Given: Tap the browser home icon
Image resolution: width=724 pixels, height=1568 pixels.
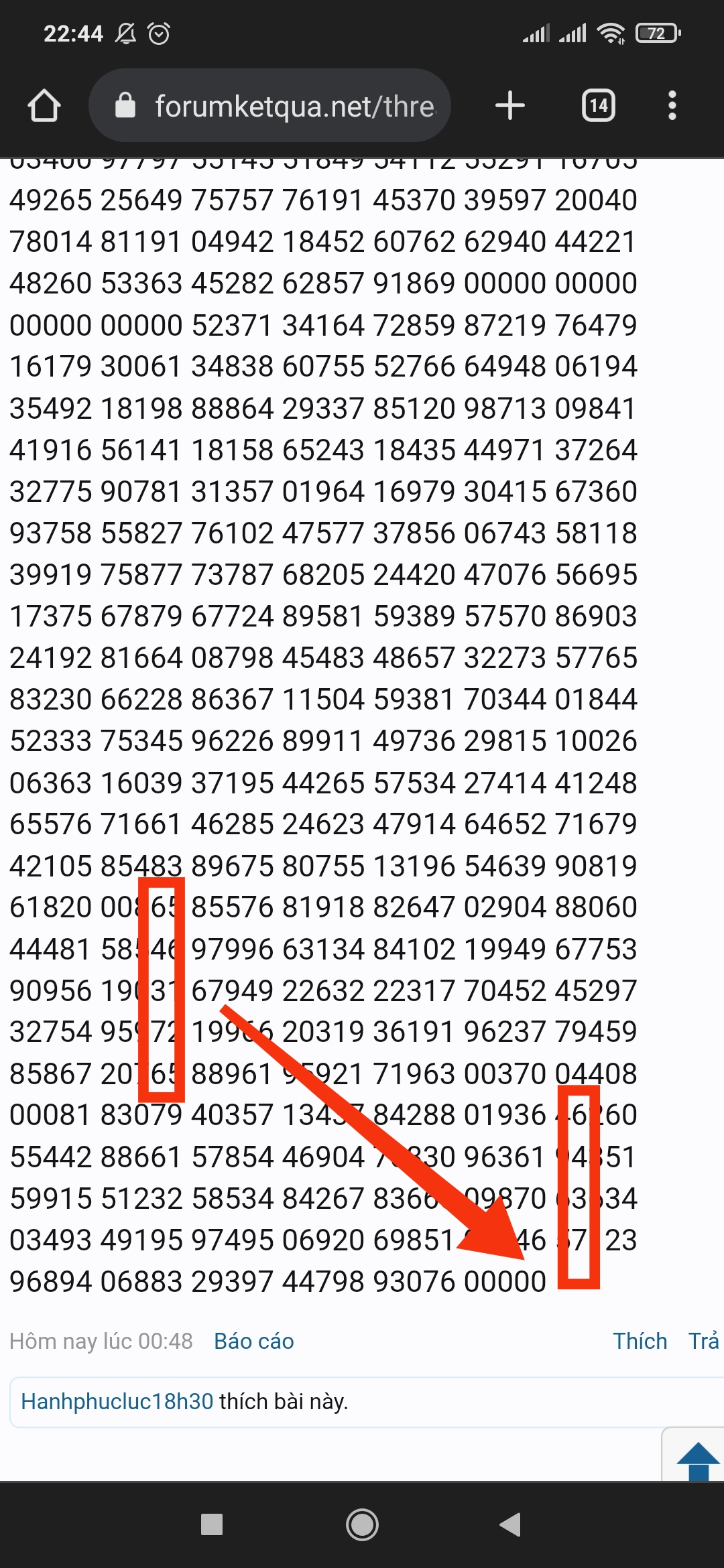Looking at the screenshot, I should [44, 106].
